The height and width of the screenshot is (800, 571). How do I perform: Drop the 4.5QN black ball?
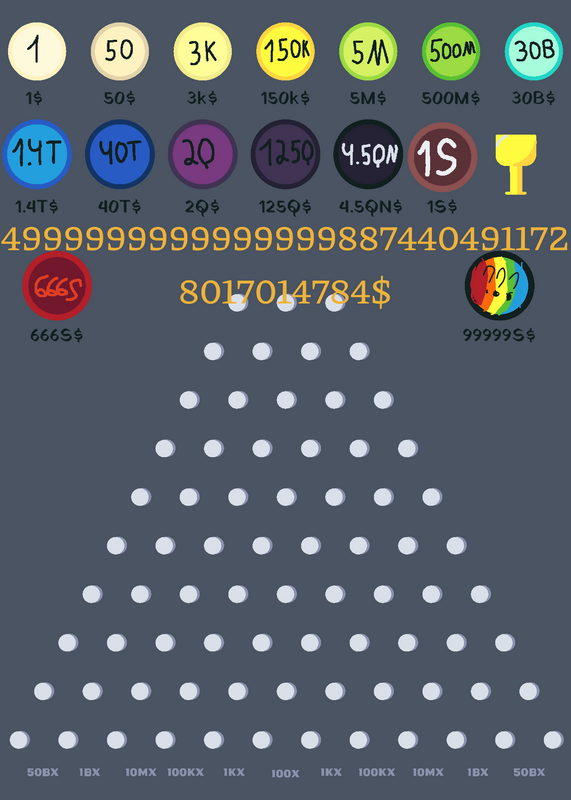368,155
